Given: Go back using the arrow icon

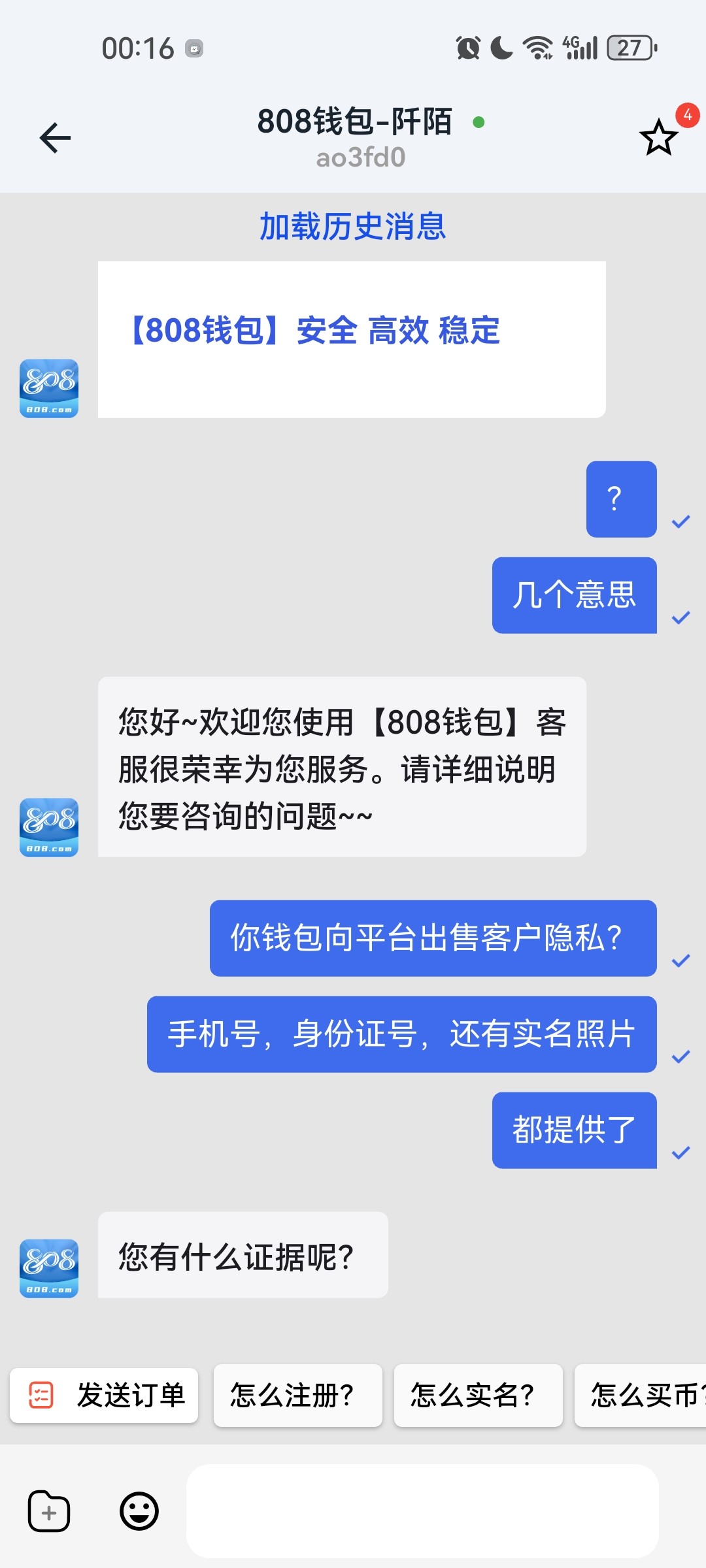Looking at the screenshot, I should click(x=55, y=138).
